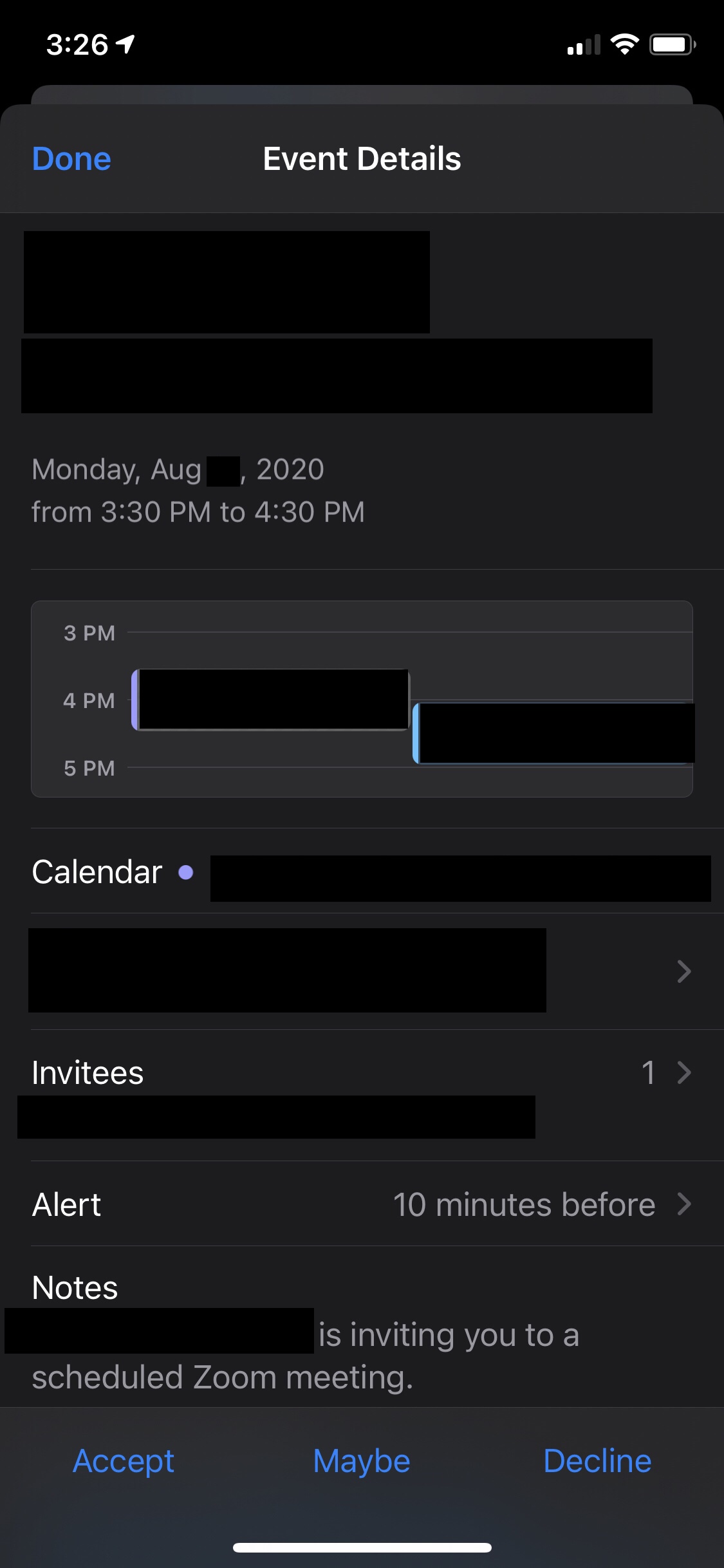
Task: Tap Done to close Event Details
Action: coord(71,159)
